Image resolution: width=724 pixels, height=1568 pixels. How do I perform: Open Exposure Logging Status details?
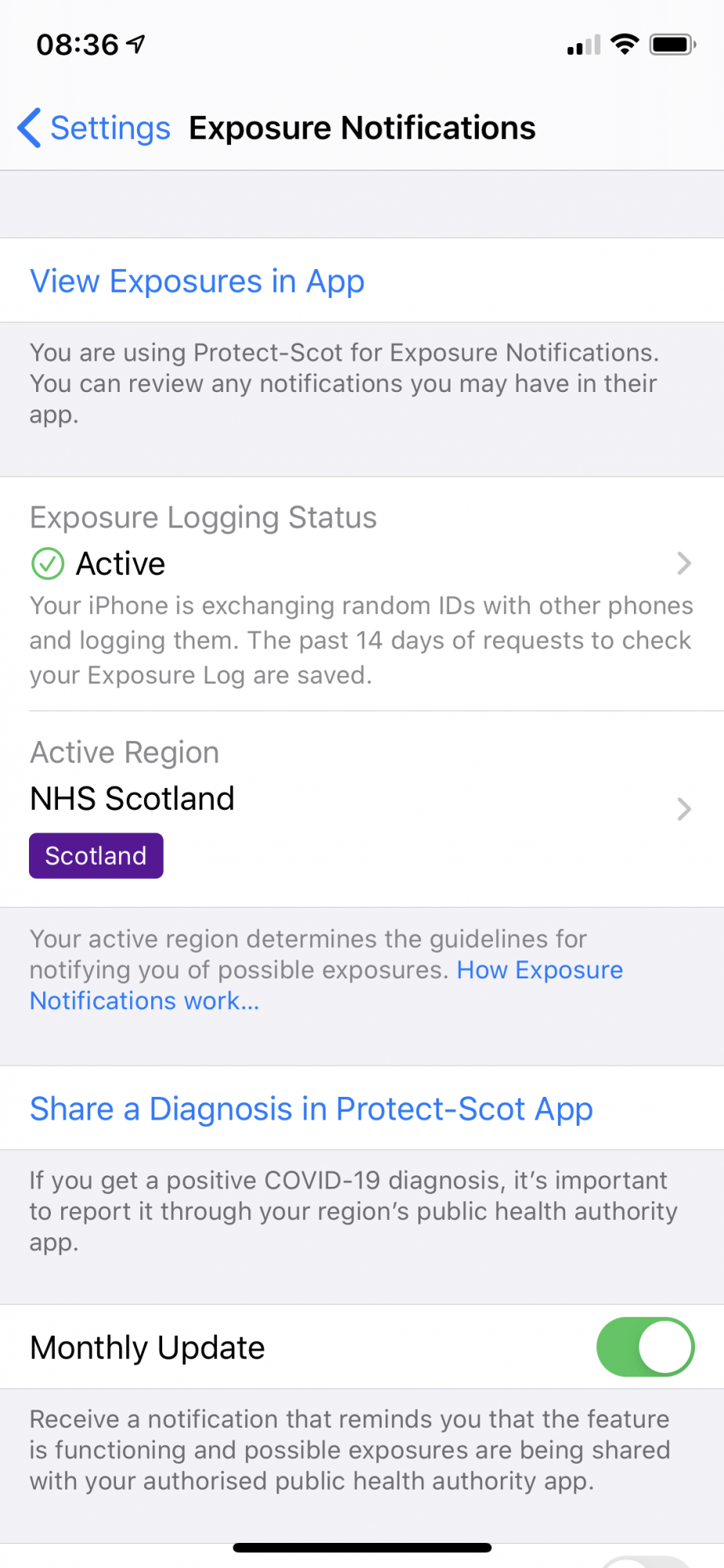[360, 564]
